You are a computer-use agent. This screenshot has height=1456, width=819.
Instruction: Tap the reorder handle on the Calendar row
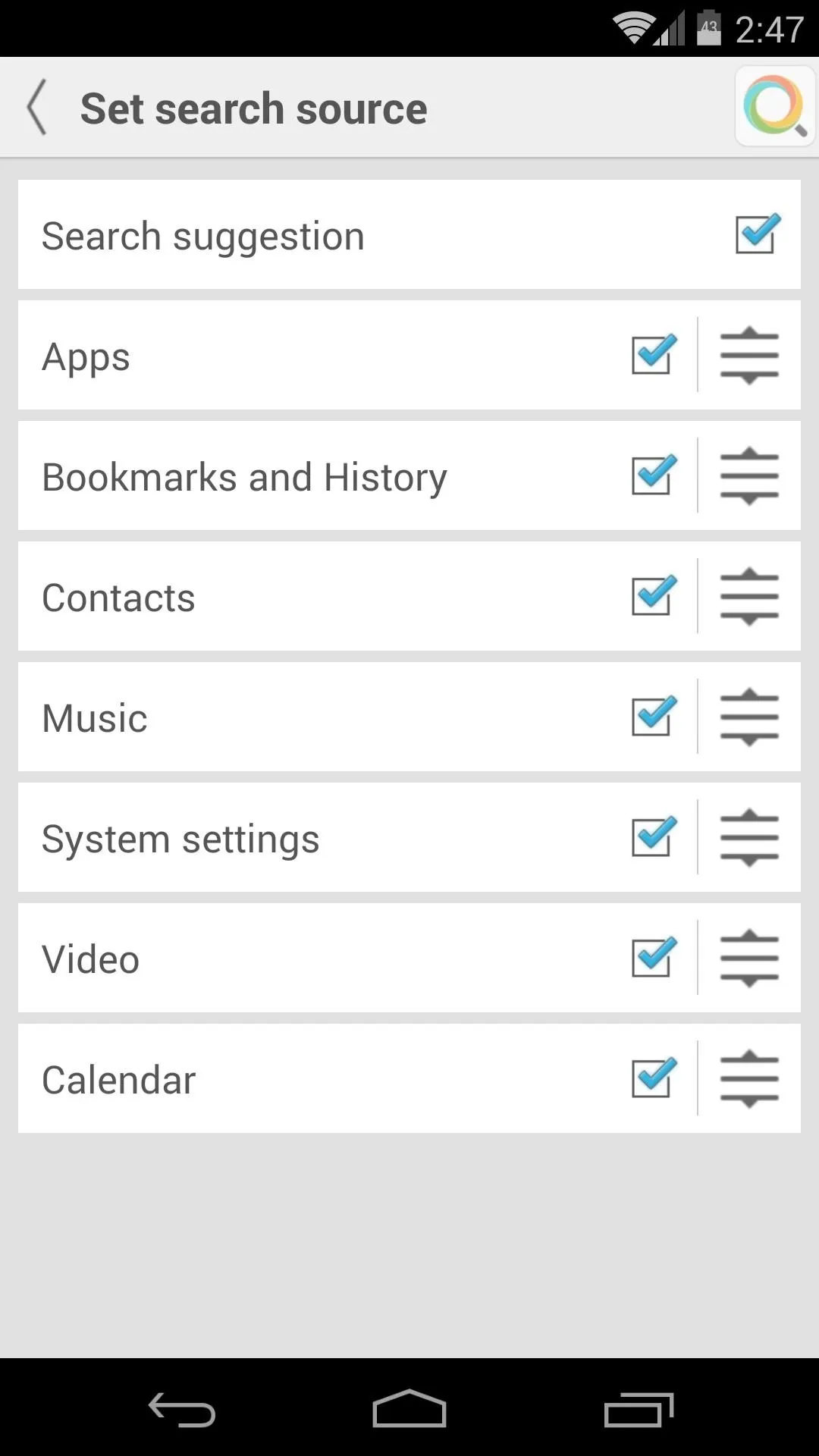tap(749, 1078)
